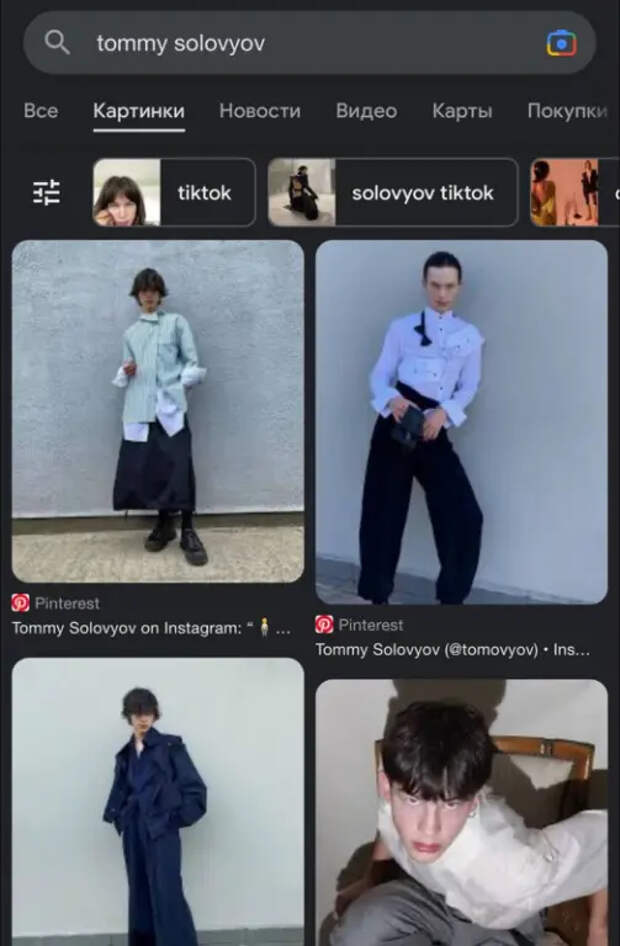Open Google Lens camera search
Screen dimensions: 620x946
point(561,43)
